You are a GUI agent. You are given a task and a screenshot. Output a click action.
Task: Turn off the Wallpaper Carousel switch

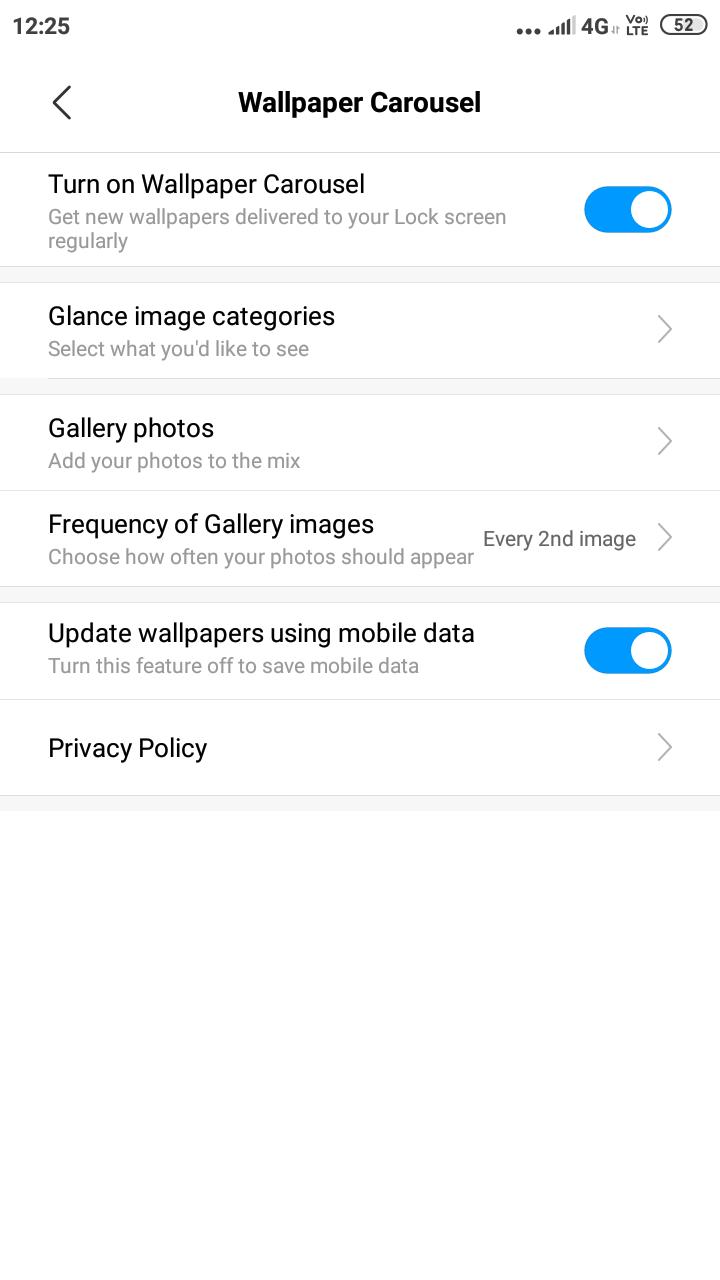coord(627,210)
